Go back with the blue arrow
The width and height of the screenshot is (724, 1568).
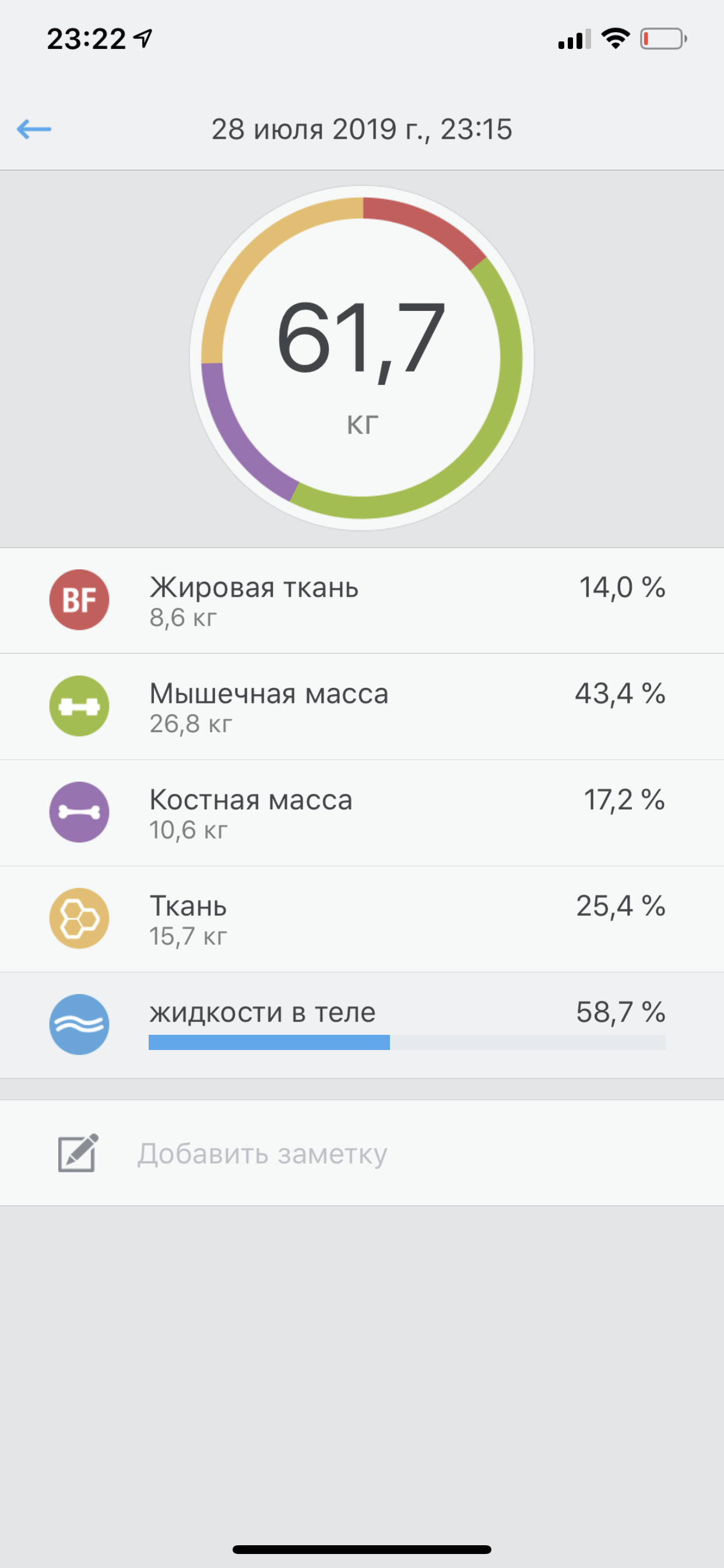(34, 129)
